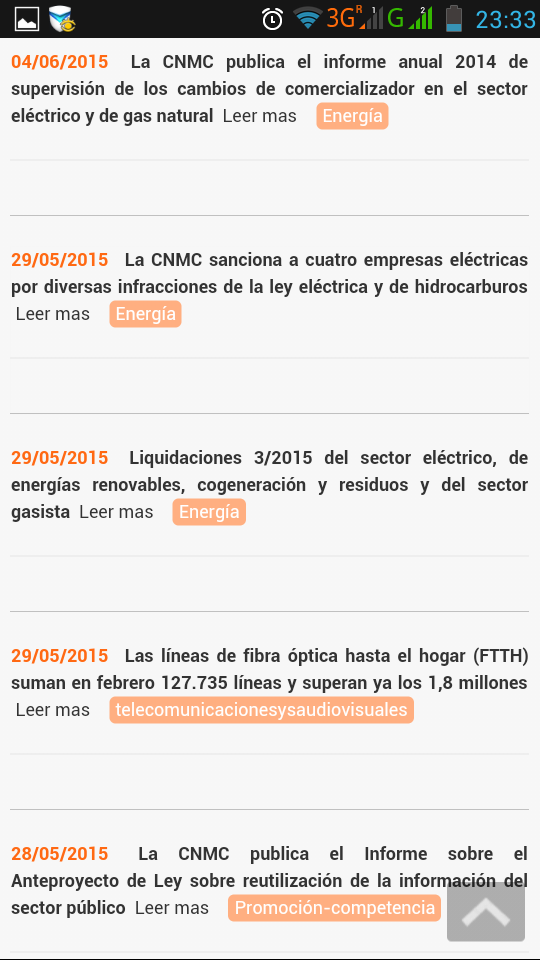This screenshot has height=960, width=540.
Task: Tap Energía tag under empresas eléctricas sanction news
Action: click(x=146, y=314)
